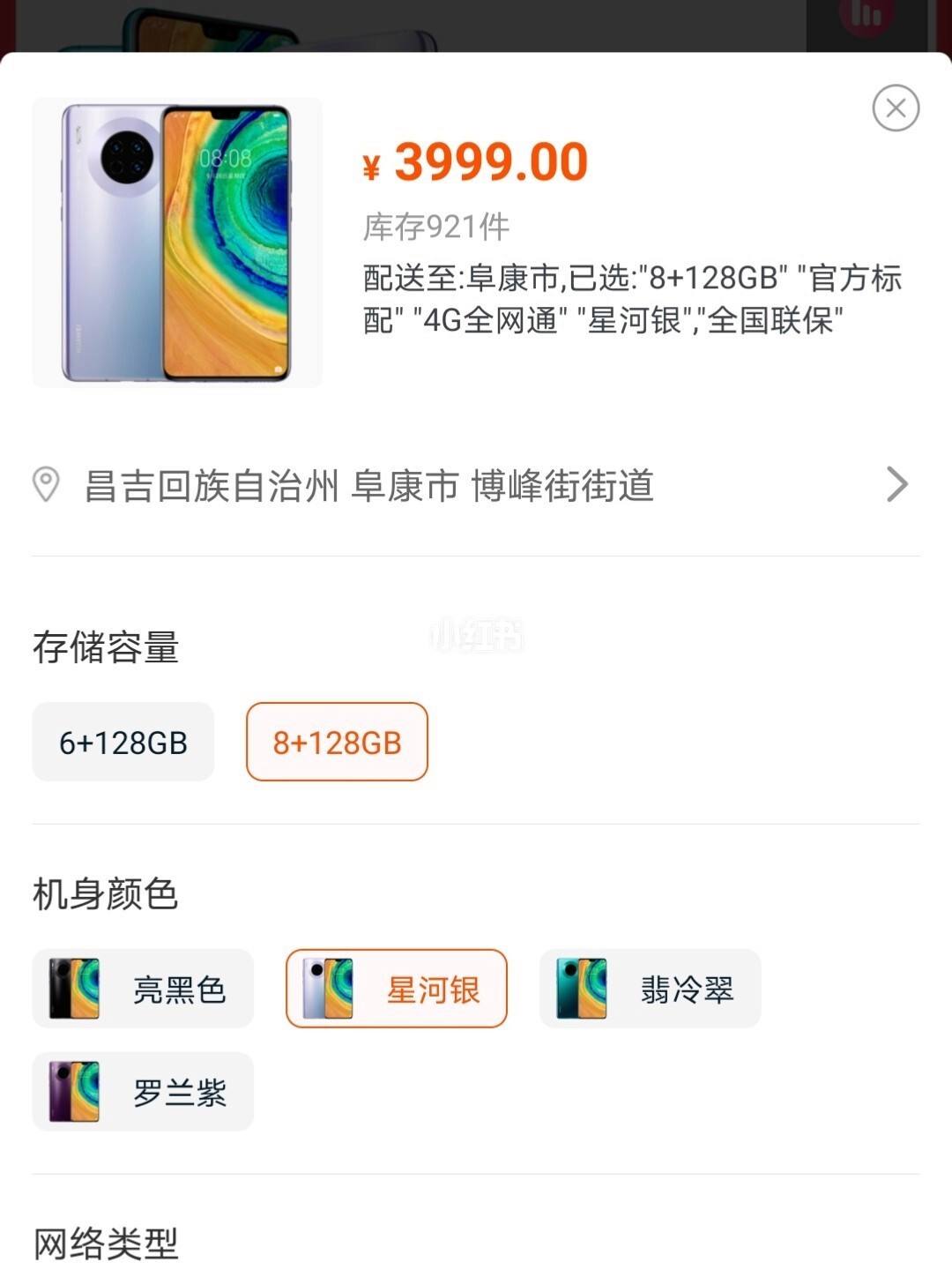Select the 8+128GB storage option
Image resolution: width=952 pixels, height=1270 pixels.
337,743
